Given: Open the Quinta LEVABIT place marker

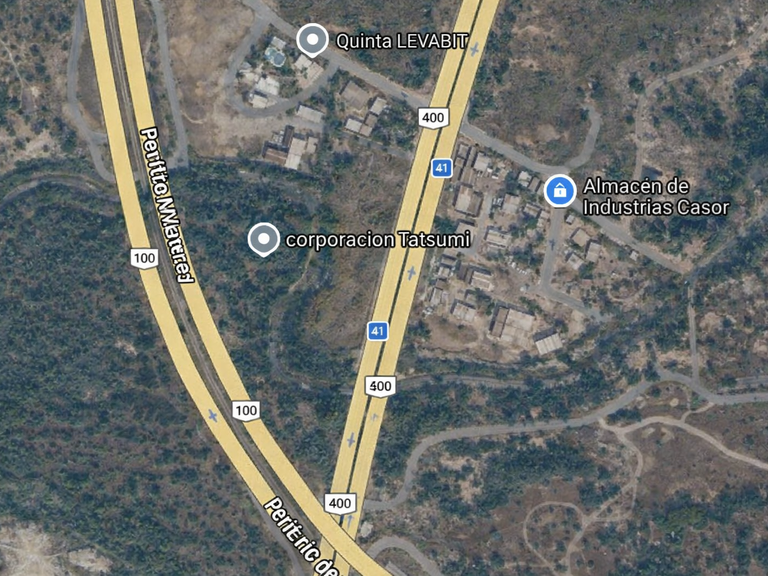Looking at the screenshot, I should pyautogui.click(x=312, y=40).
